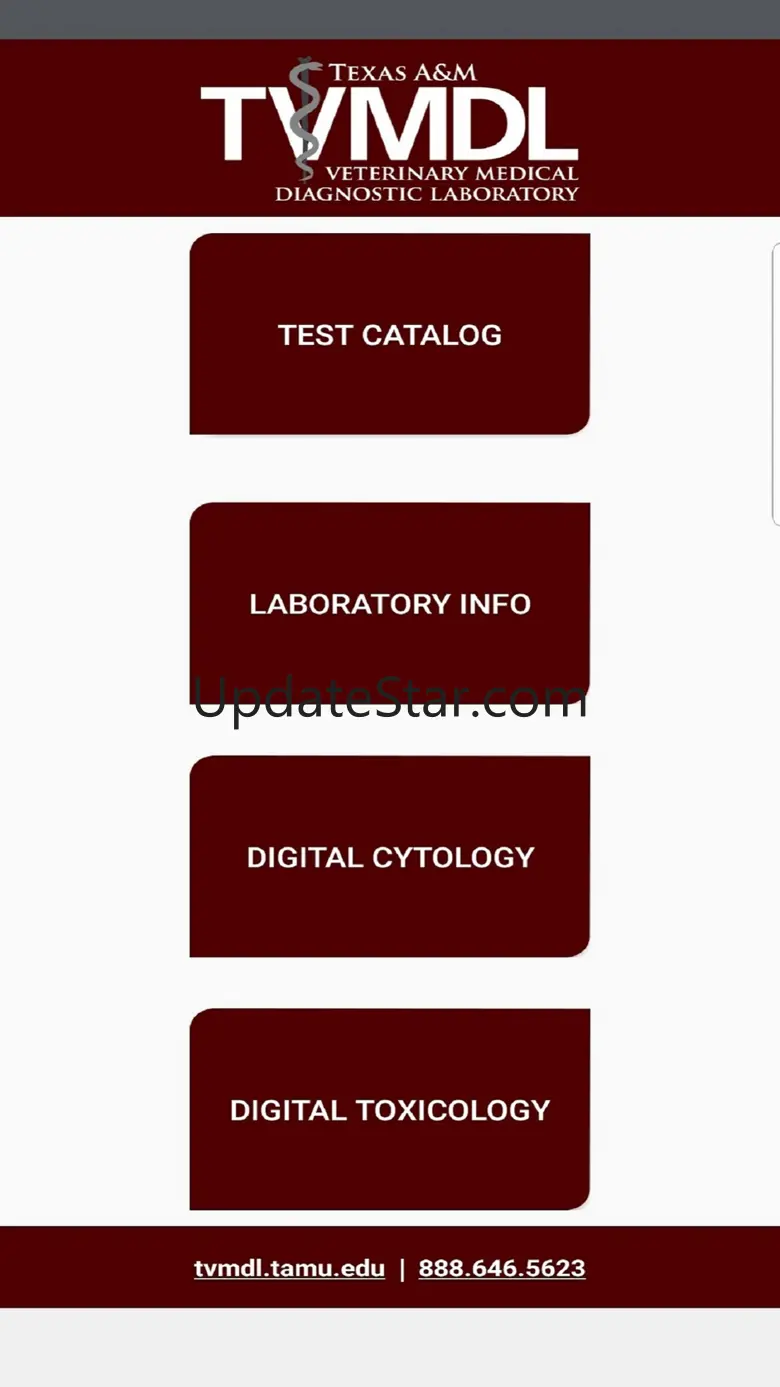The height and width of the screenshot is (1387, 780).
Task: Launch Digital Toxicology
Action: (390, 1109)
